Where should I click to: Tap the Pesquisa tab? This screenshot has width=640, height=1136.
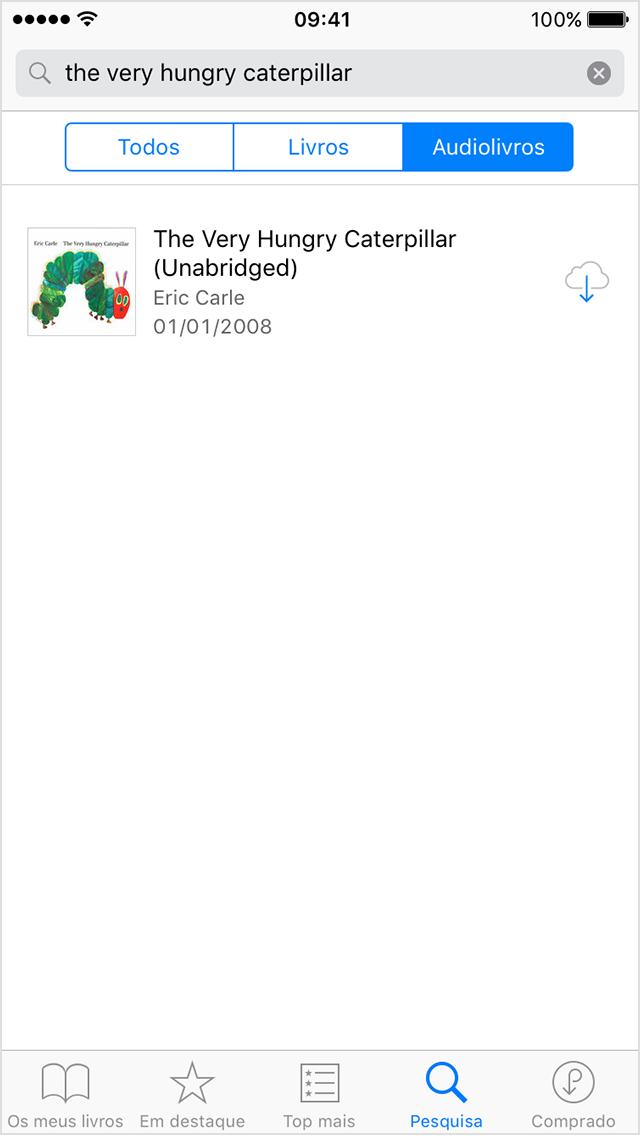coord(446,1094)
